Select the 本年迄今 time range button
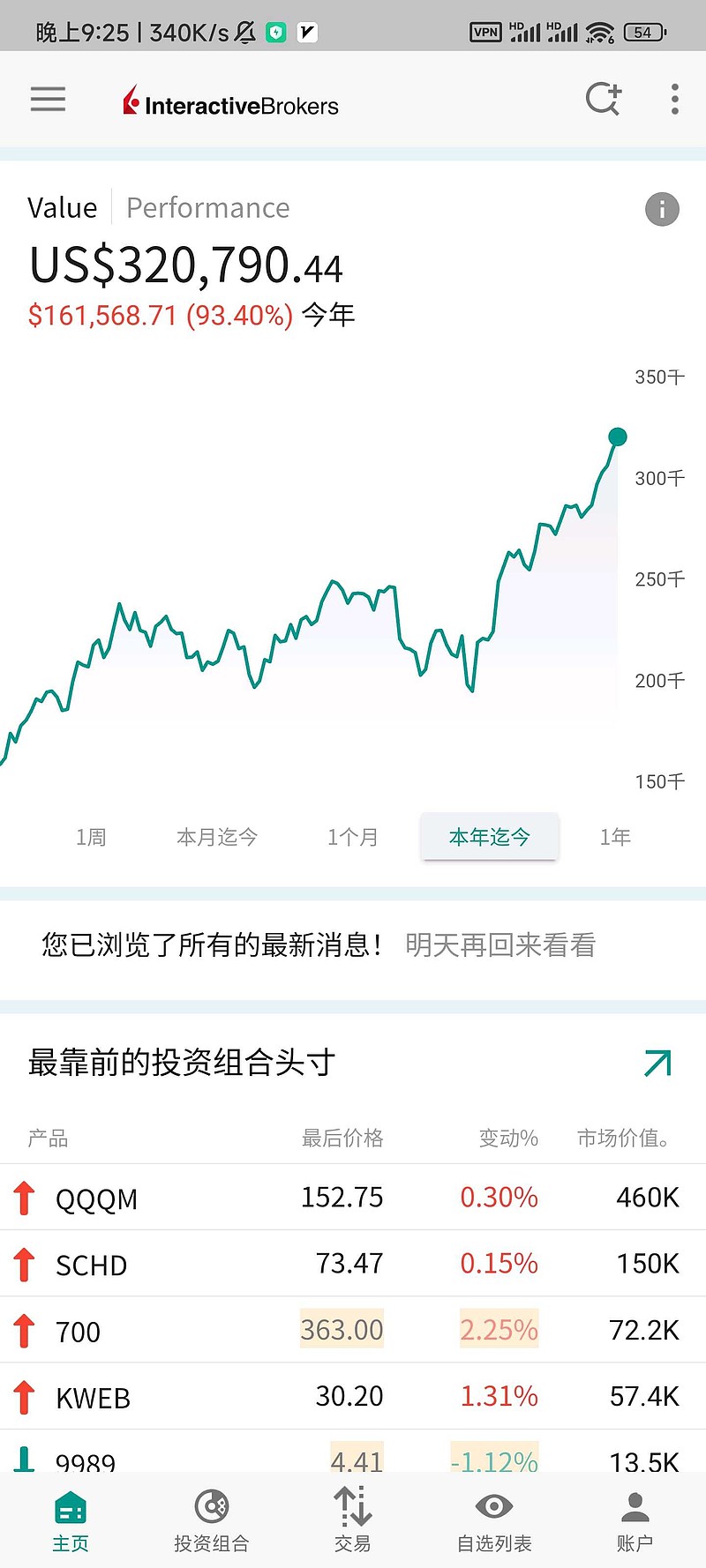 (489, 837)
